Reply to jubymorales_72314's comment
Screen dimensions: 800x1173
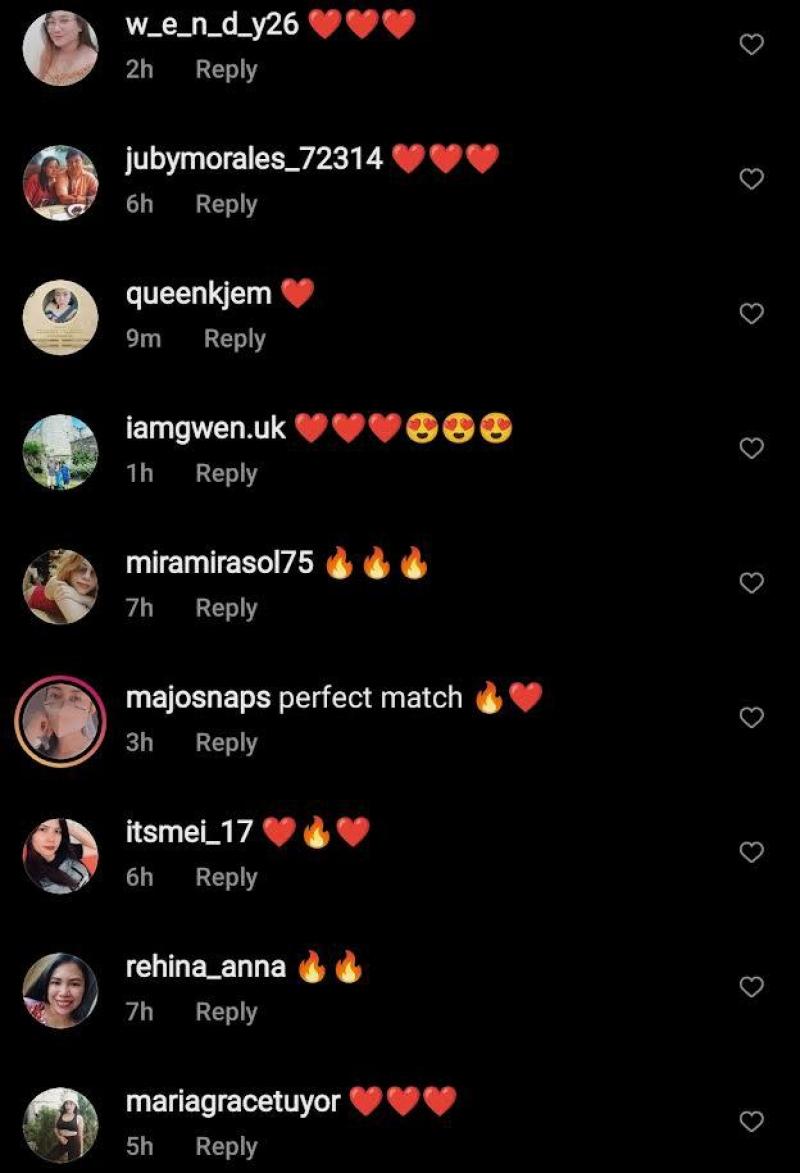point(226,204)
